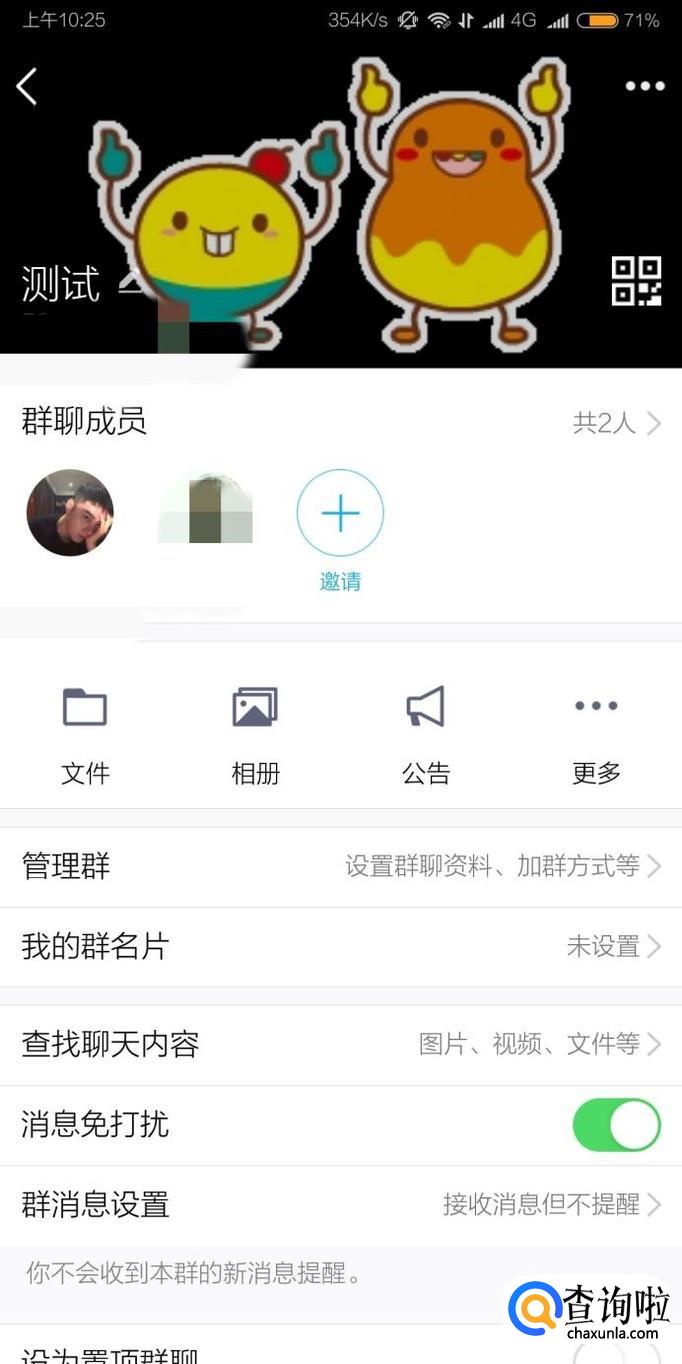The image size is (682, 1364).
Task: Open the three-dot overflow menu
Action: (x=645, y=86)
